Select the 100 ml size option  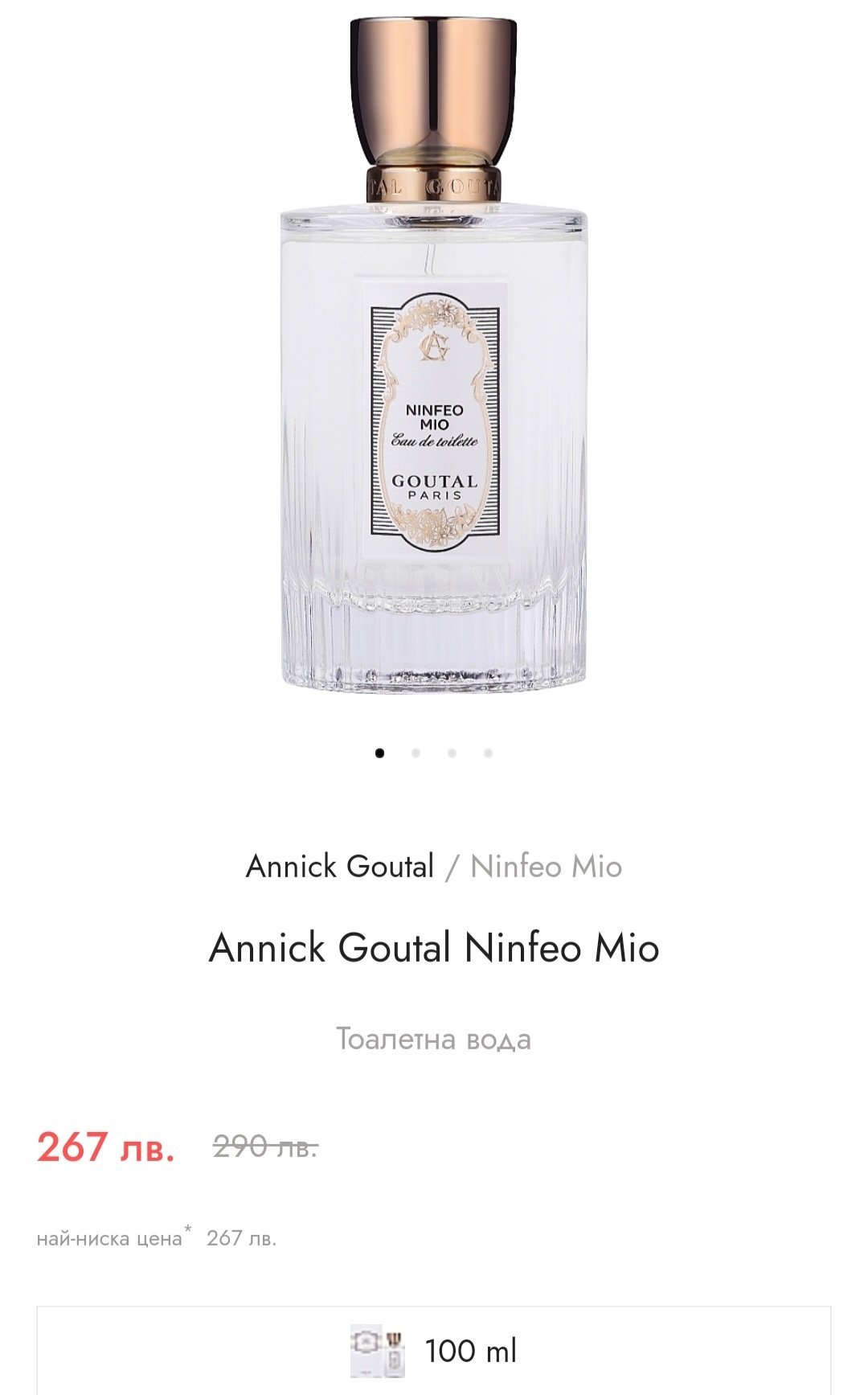[x=434, y=1350]
